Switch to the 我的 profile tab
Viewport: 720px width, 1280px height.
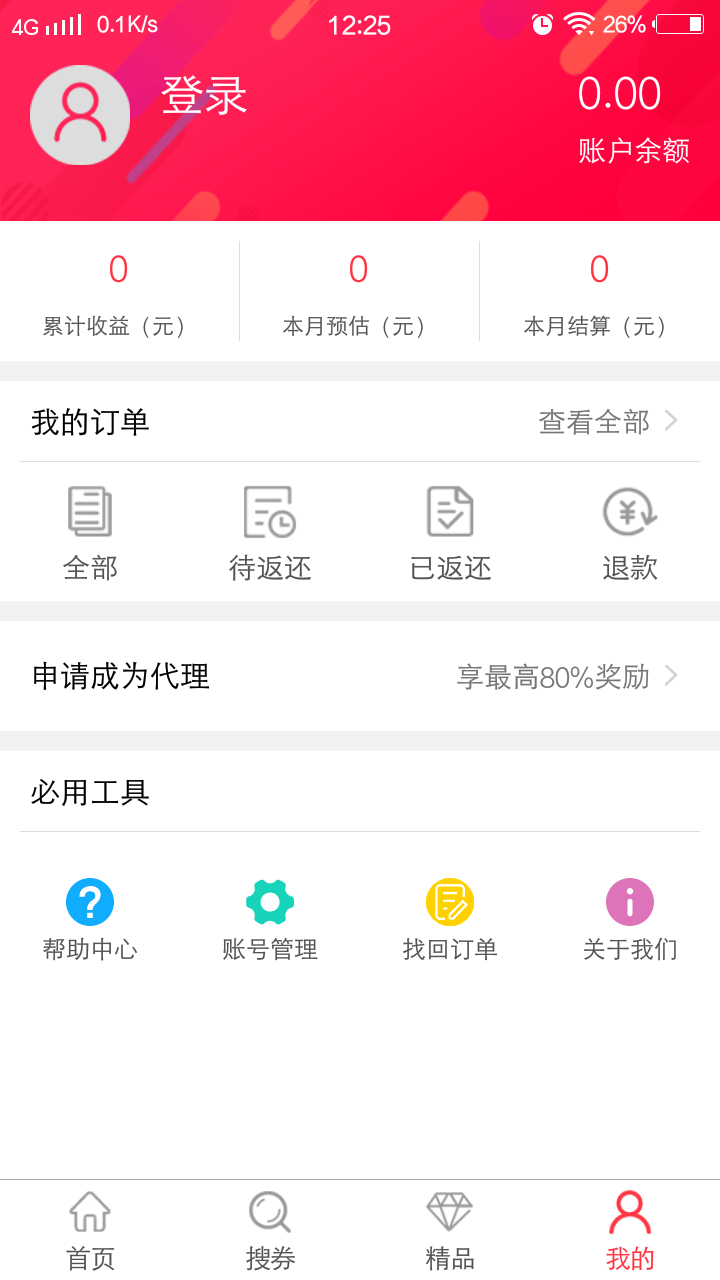[630, 1227]
